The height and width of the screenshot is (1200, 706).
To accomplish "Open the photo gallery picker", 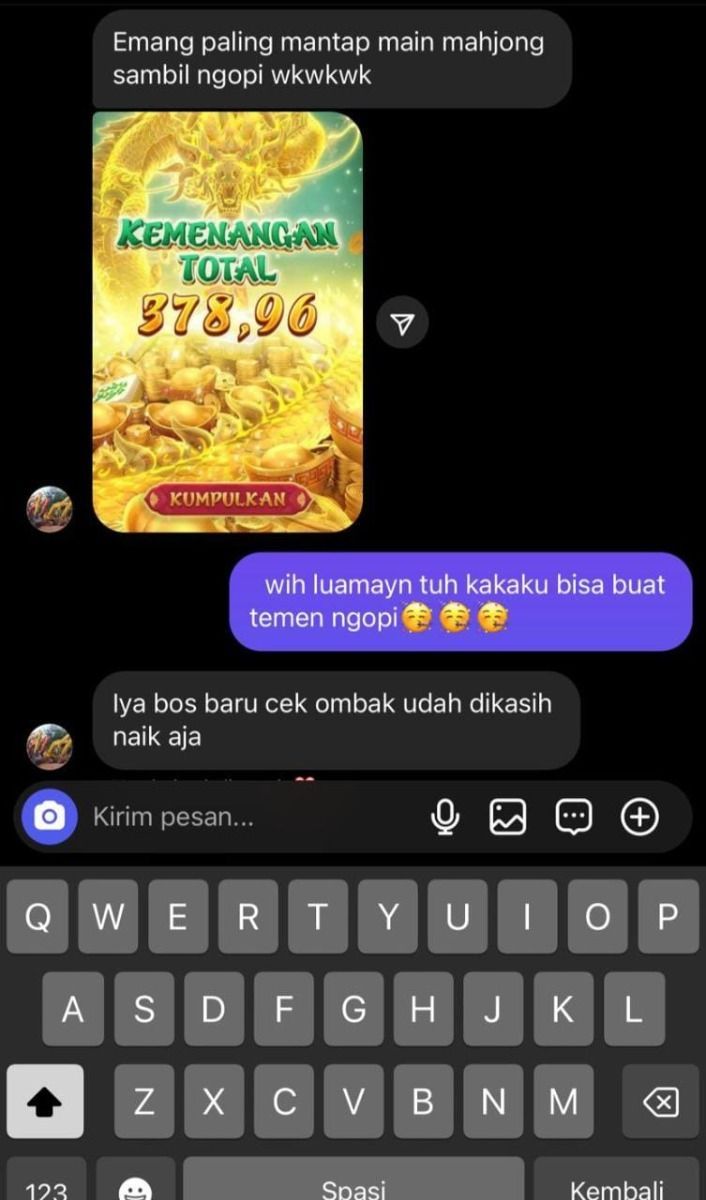I will (x=508, y=817).
